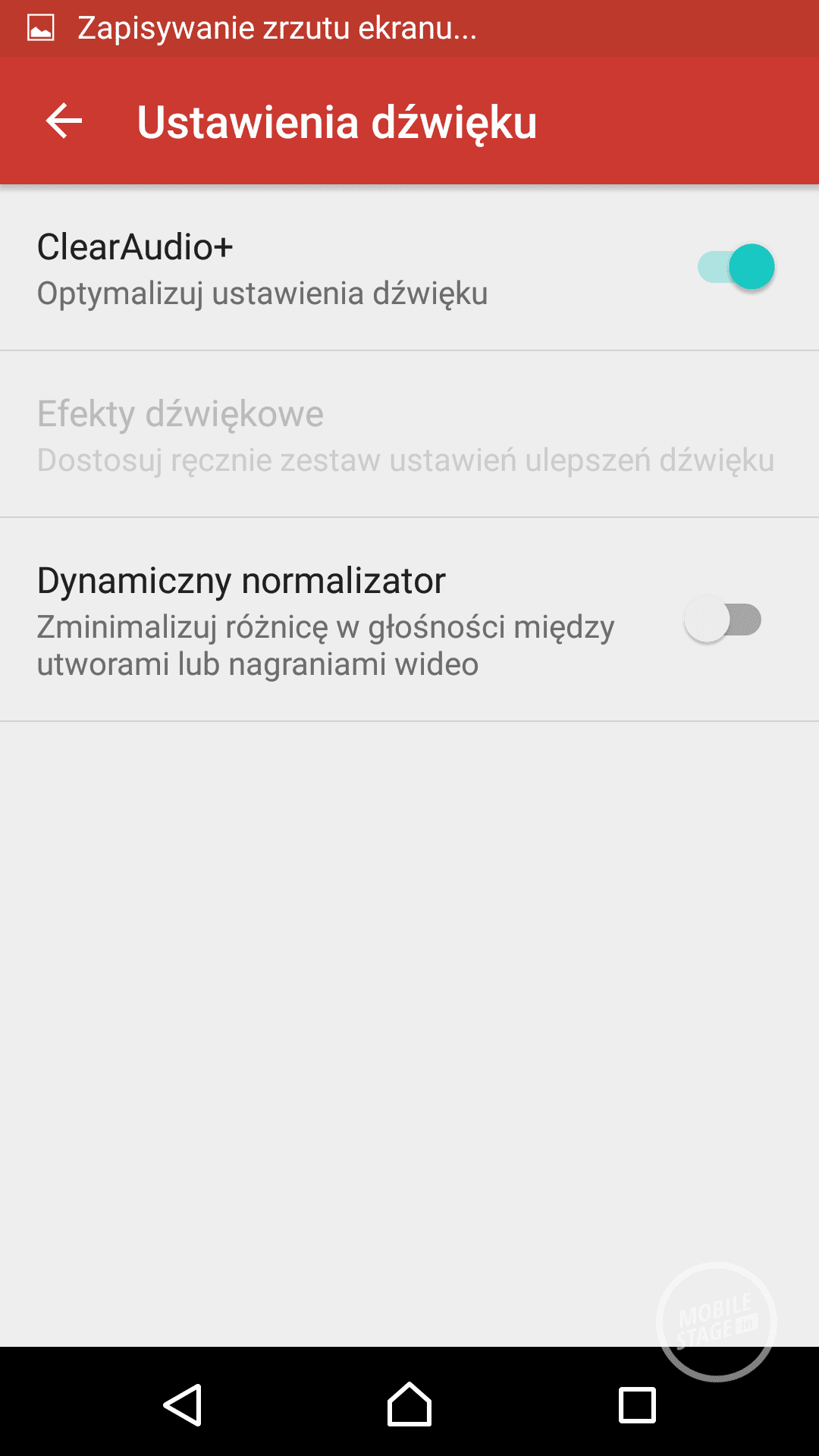This screenshot has width=819, height=1456.
Task: Open the recent apps overview
Action: 637,1404
